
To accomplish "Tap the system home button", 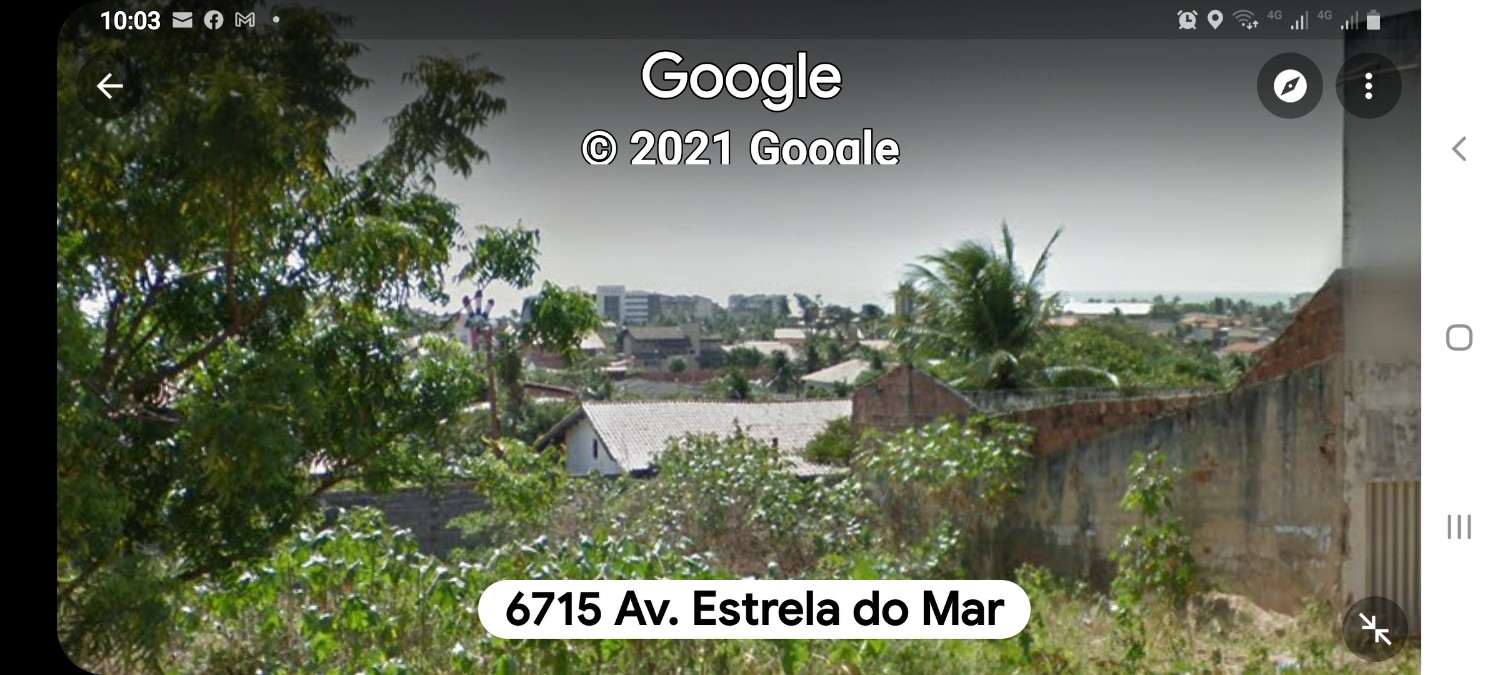I will point(1459,338).
